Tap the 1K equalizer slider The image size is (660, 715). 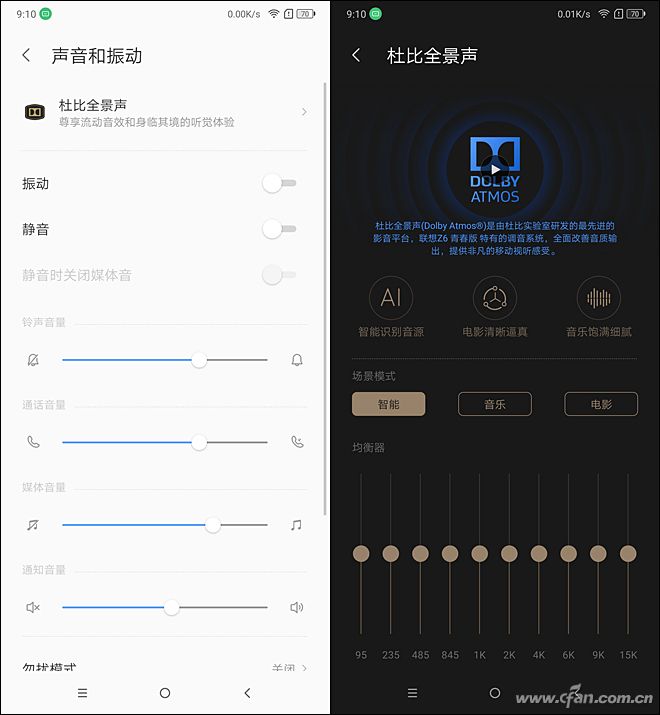coord(480,553)
